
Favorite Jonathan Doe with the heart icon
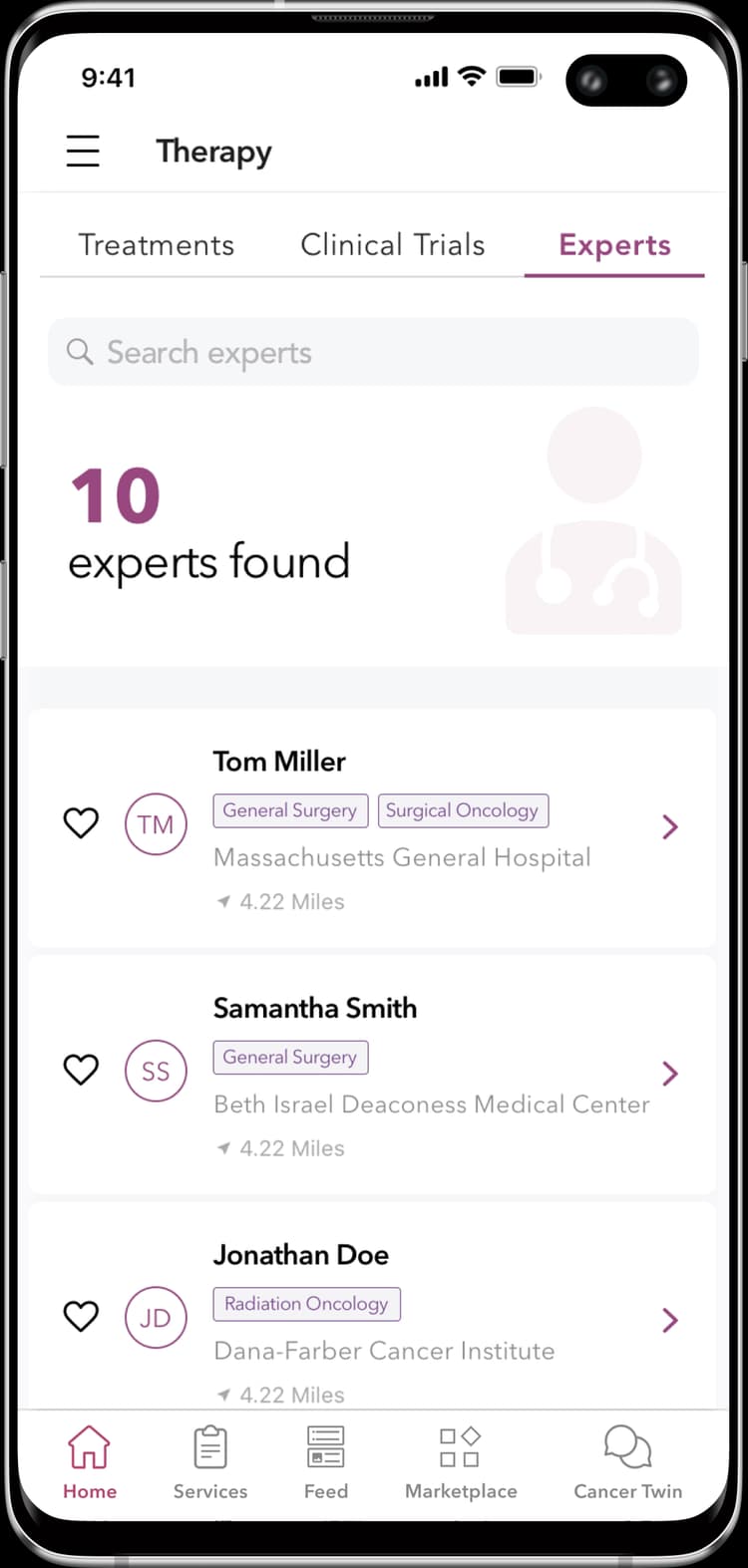tap(81, 1317)
